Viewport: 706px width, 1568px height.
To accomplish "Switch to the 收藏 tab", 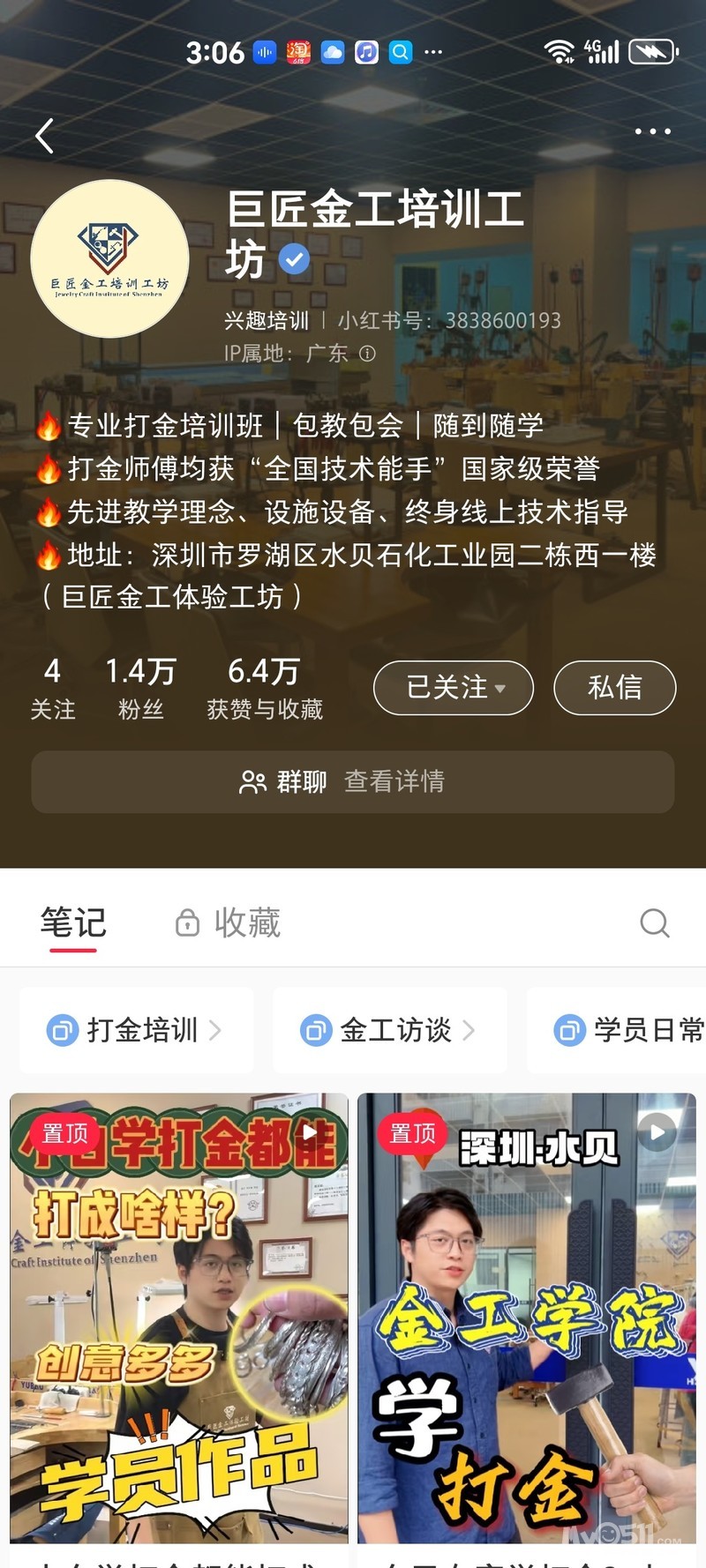I will [229, 922].
